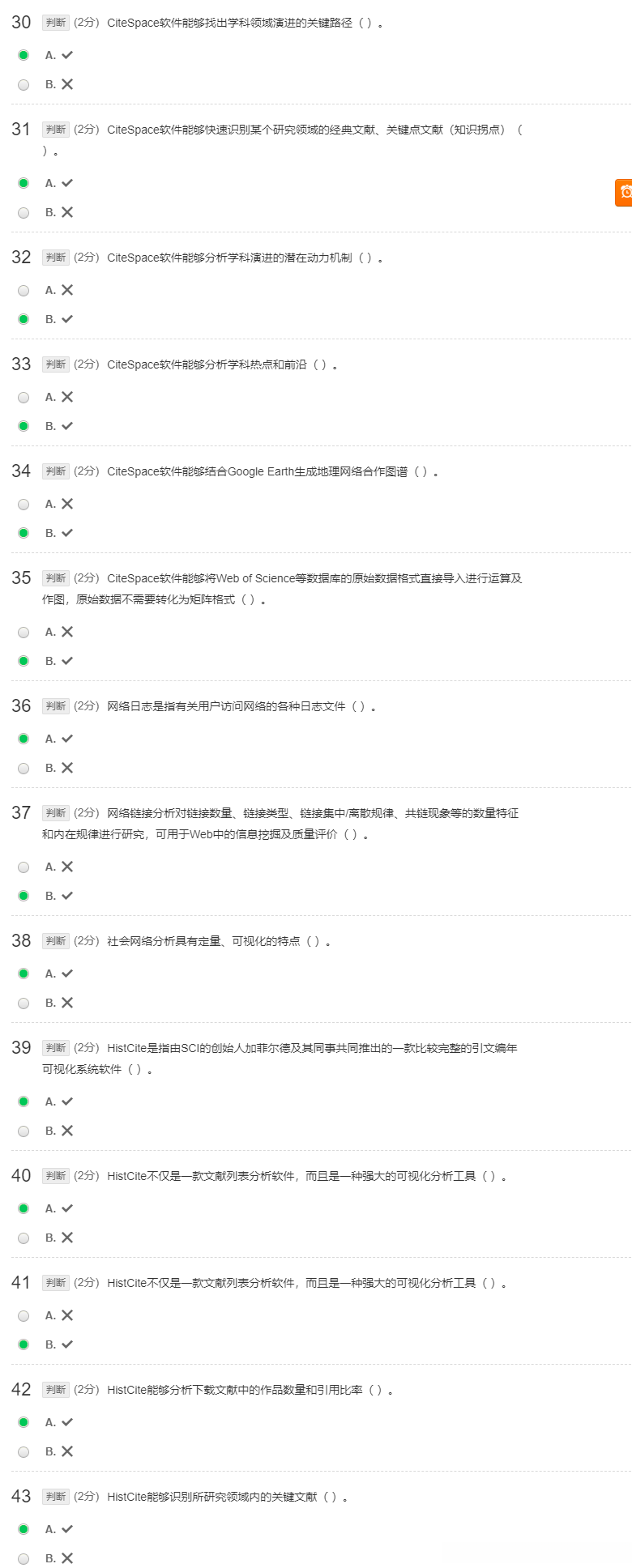Click the check mark icon for question 36 option A
The image size is (632, 1568).
pos(67,738)
